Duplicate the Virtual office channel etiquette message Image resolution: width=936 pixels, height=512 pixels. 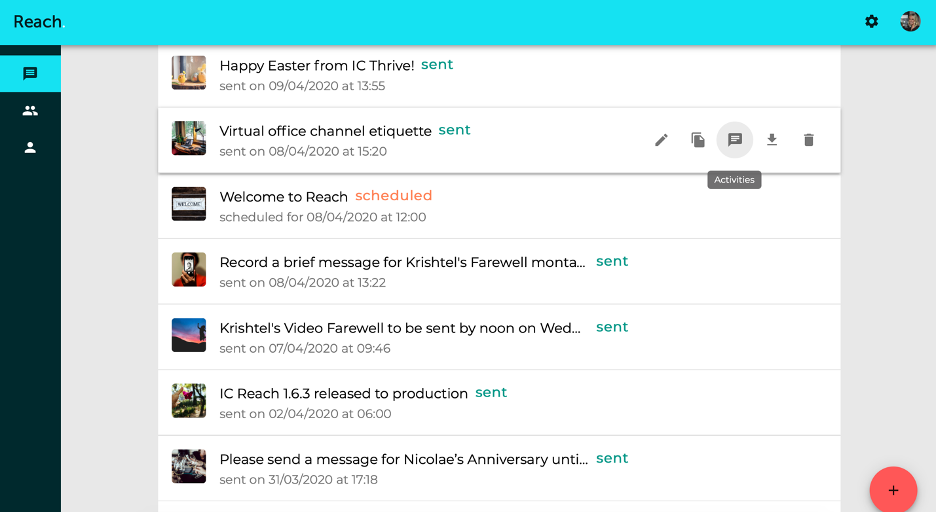[x=698, y=140]
